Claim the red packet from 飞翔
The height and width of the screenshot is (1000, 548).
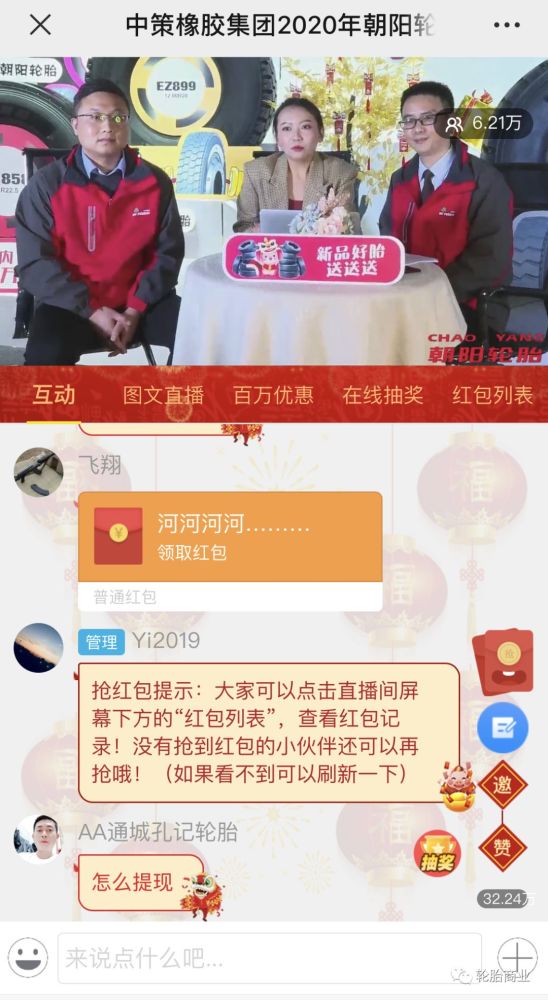[x=230, y=536]
